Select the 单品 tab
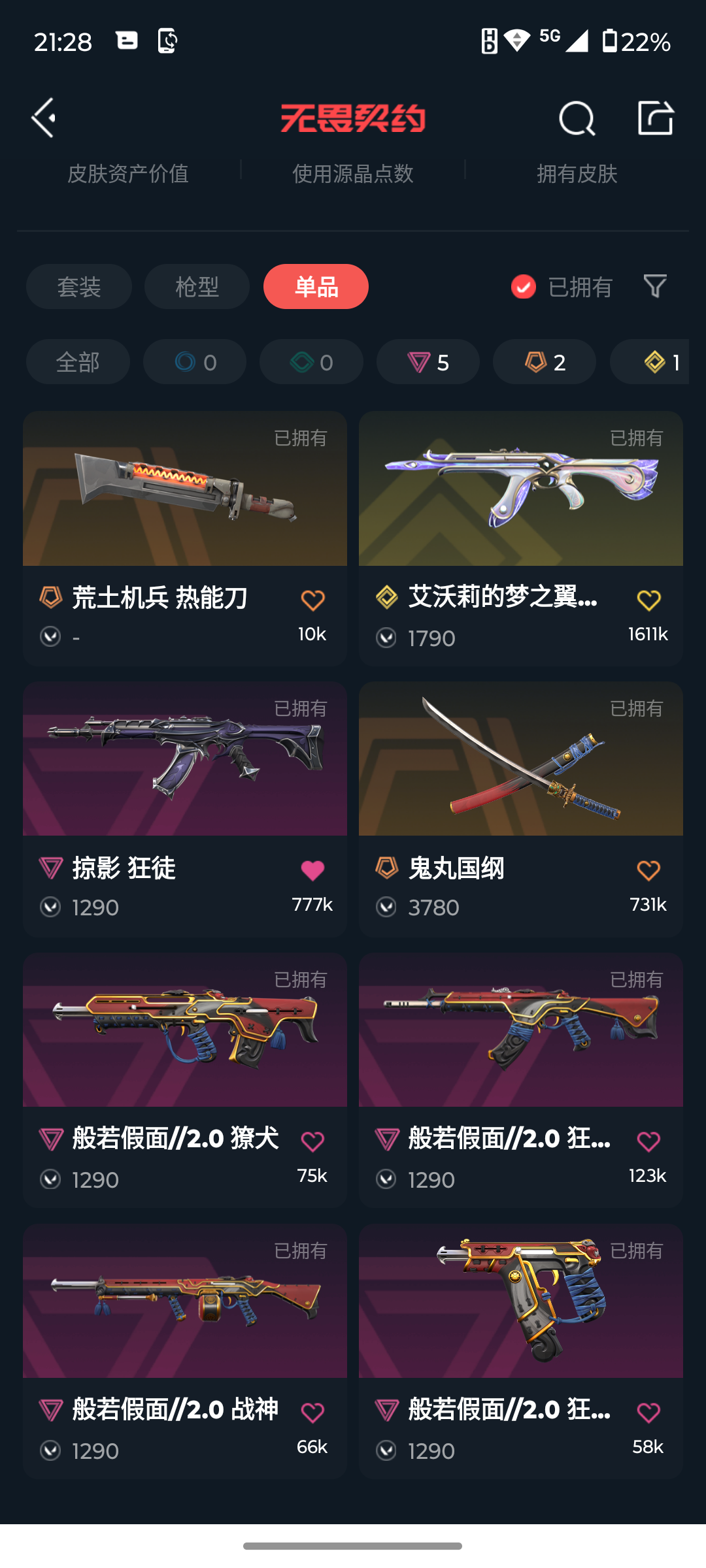 (316, 287)
